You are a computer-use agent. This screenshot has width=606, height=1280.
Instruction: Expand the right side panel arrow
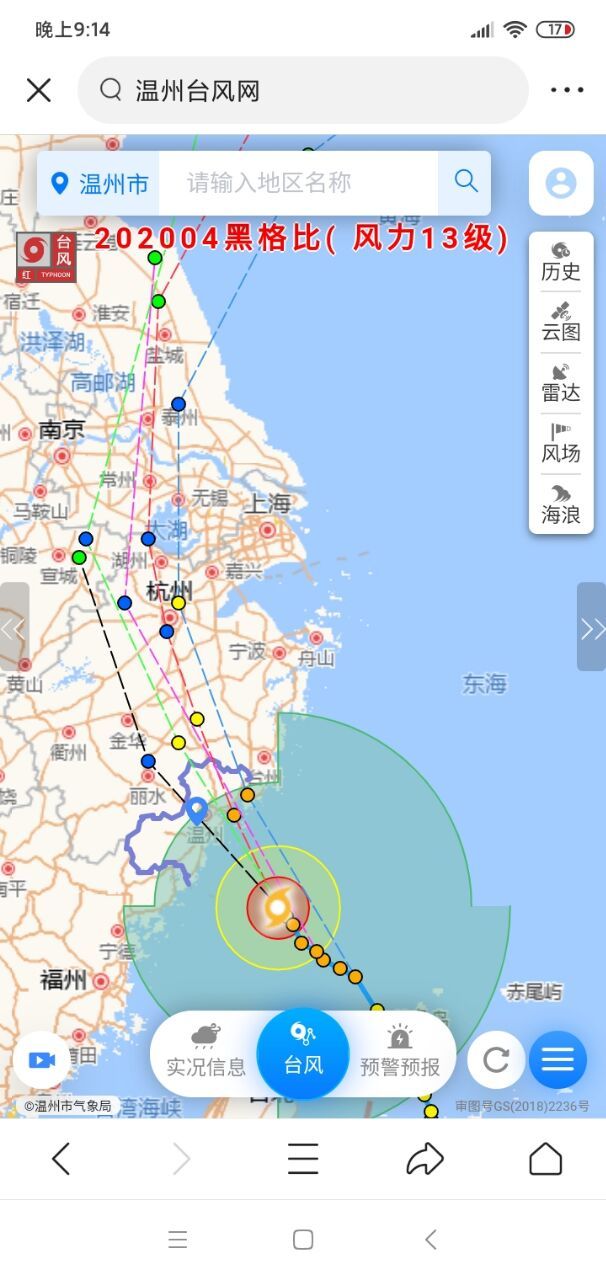click(592, 627)
